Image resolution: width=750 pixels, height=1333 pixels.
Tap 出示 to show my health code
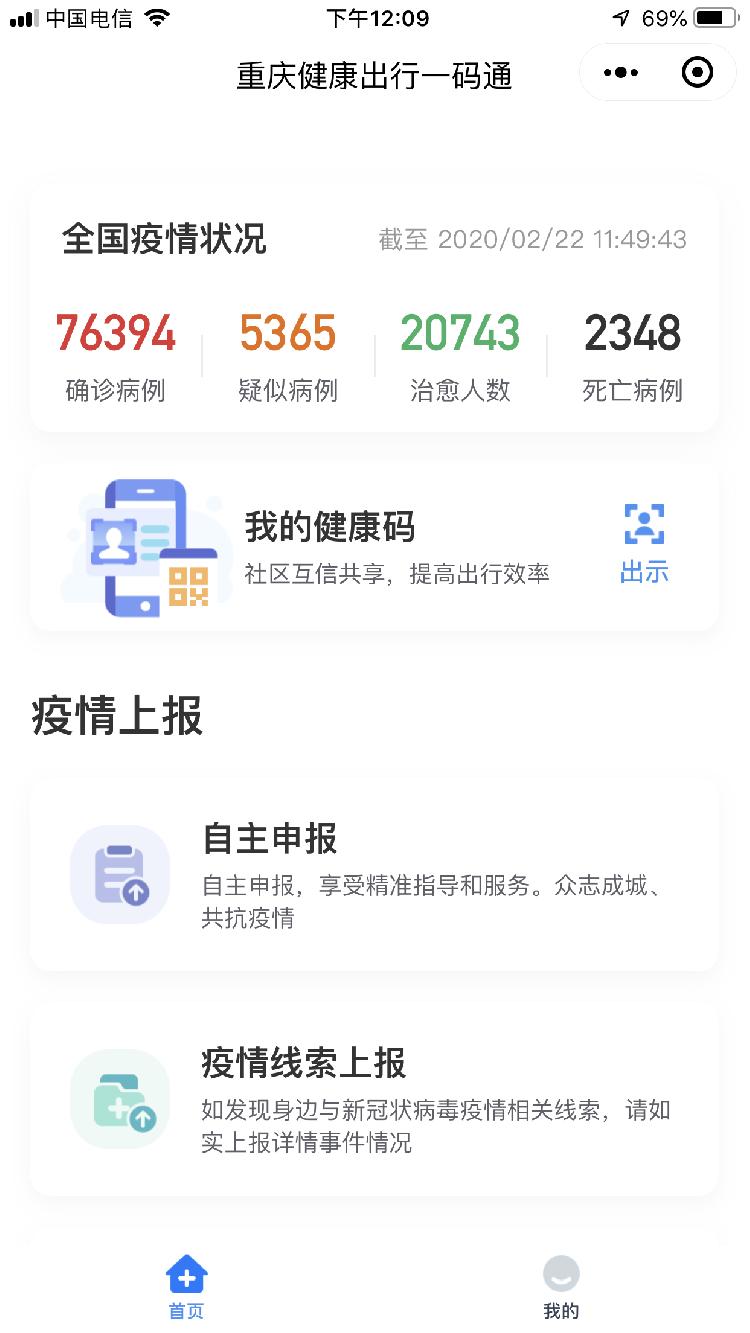point(644,545)
